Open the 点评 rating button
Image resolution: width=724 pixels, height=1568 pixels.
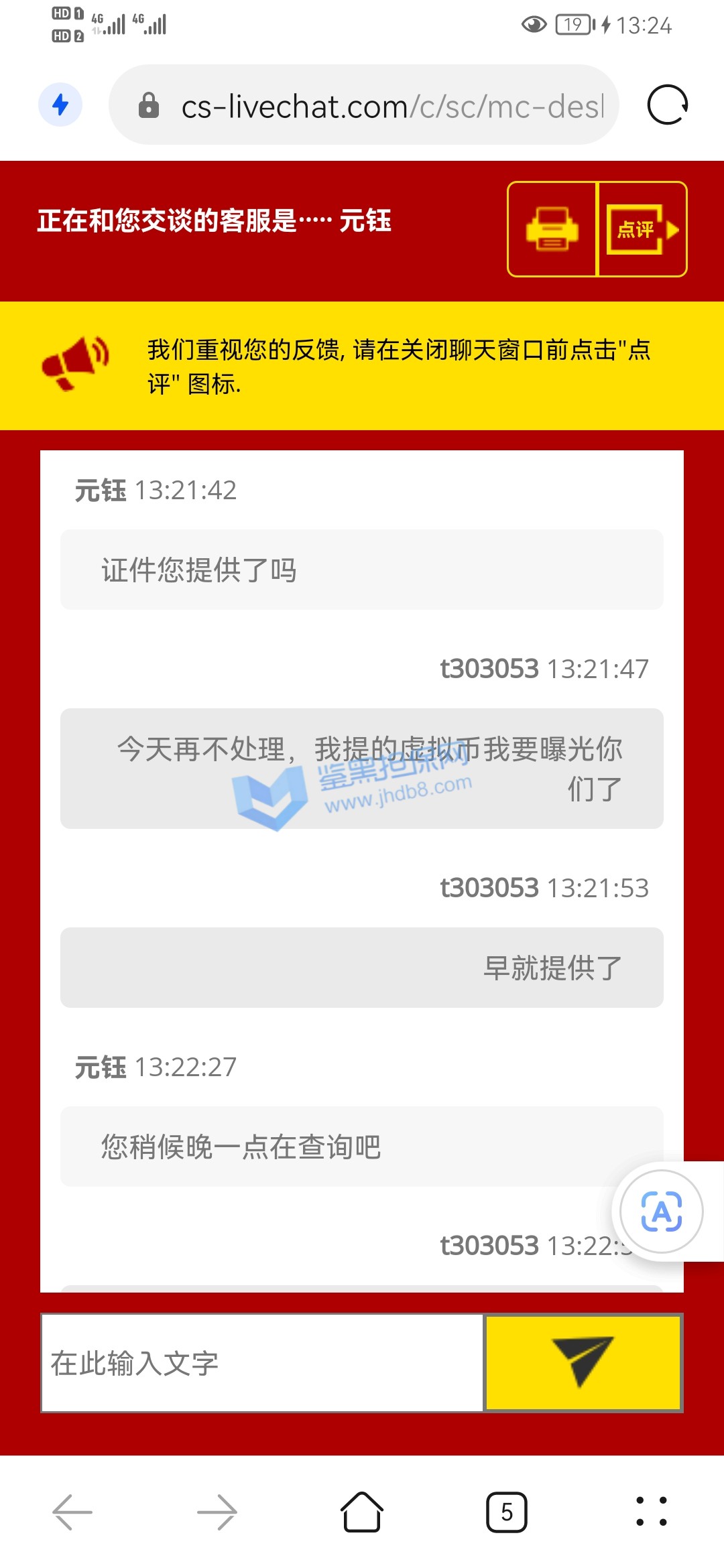(x=642, y=230)
